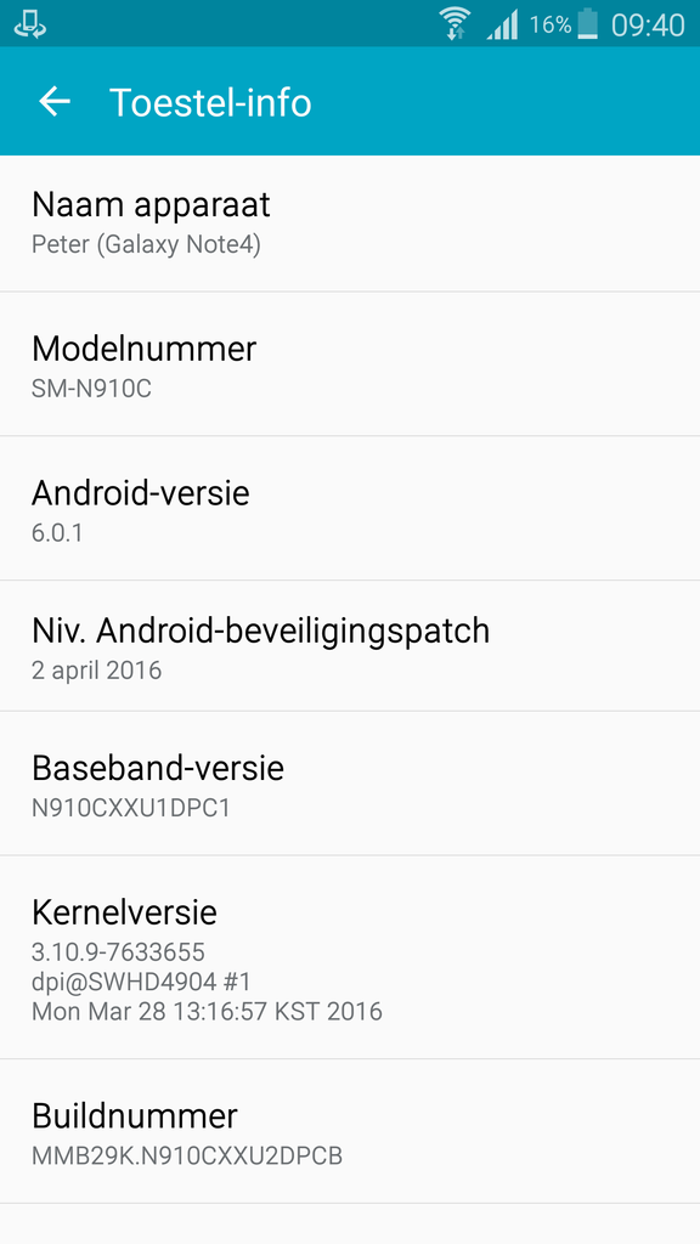The image size is (700, 1244).
Task: Select the Android-versie row
Action: point(350,509)
